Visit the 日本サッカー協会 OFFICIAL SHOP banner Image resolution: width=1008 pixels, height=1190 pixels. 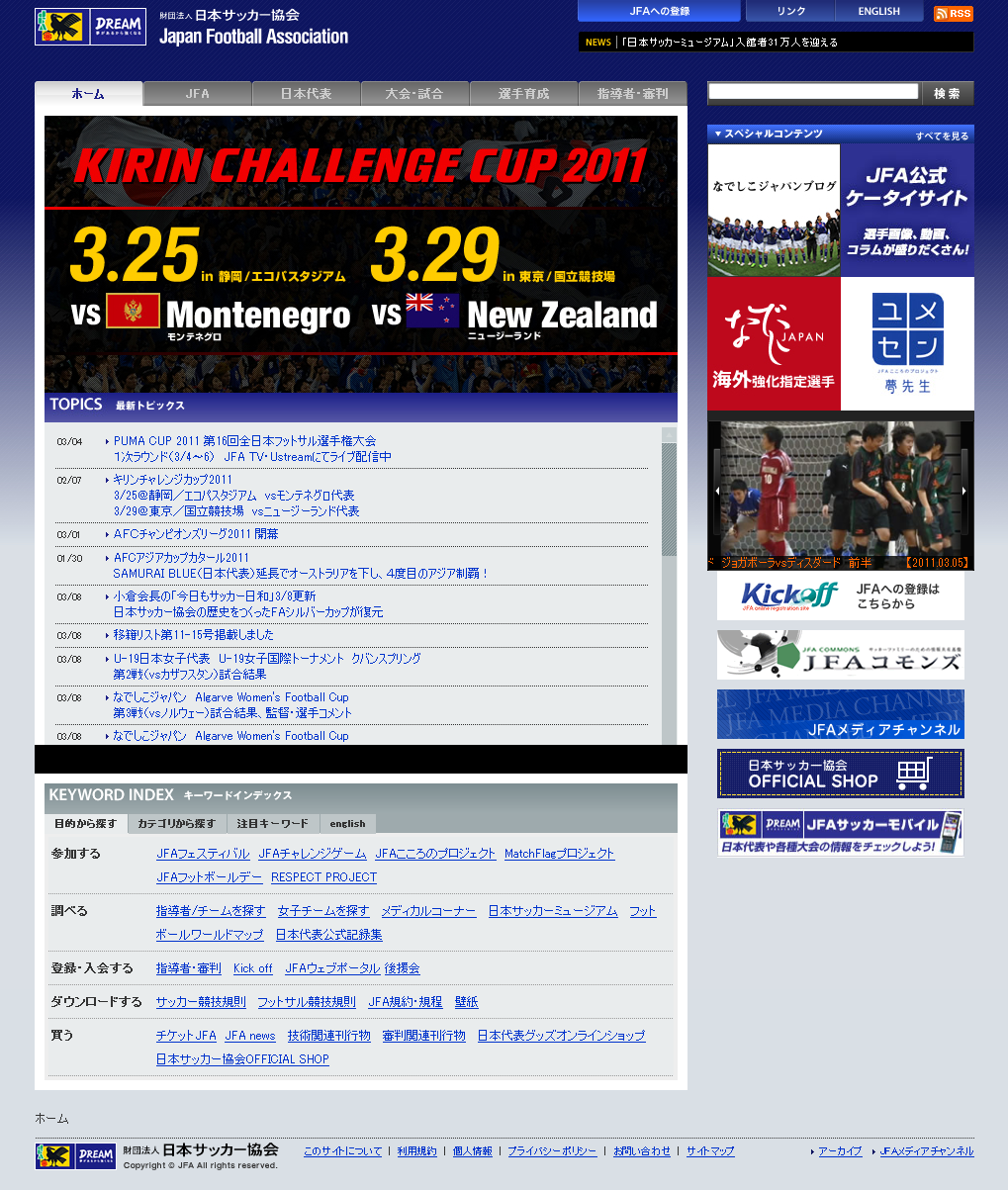(840, 774)
